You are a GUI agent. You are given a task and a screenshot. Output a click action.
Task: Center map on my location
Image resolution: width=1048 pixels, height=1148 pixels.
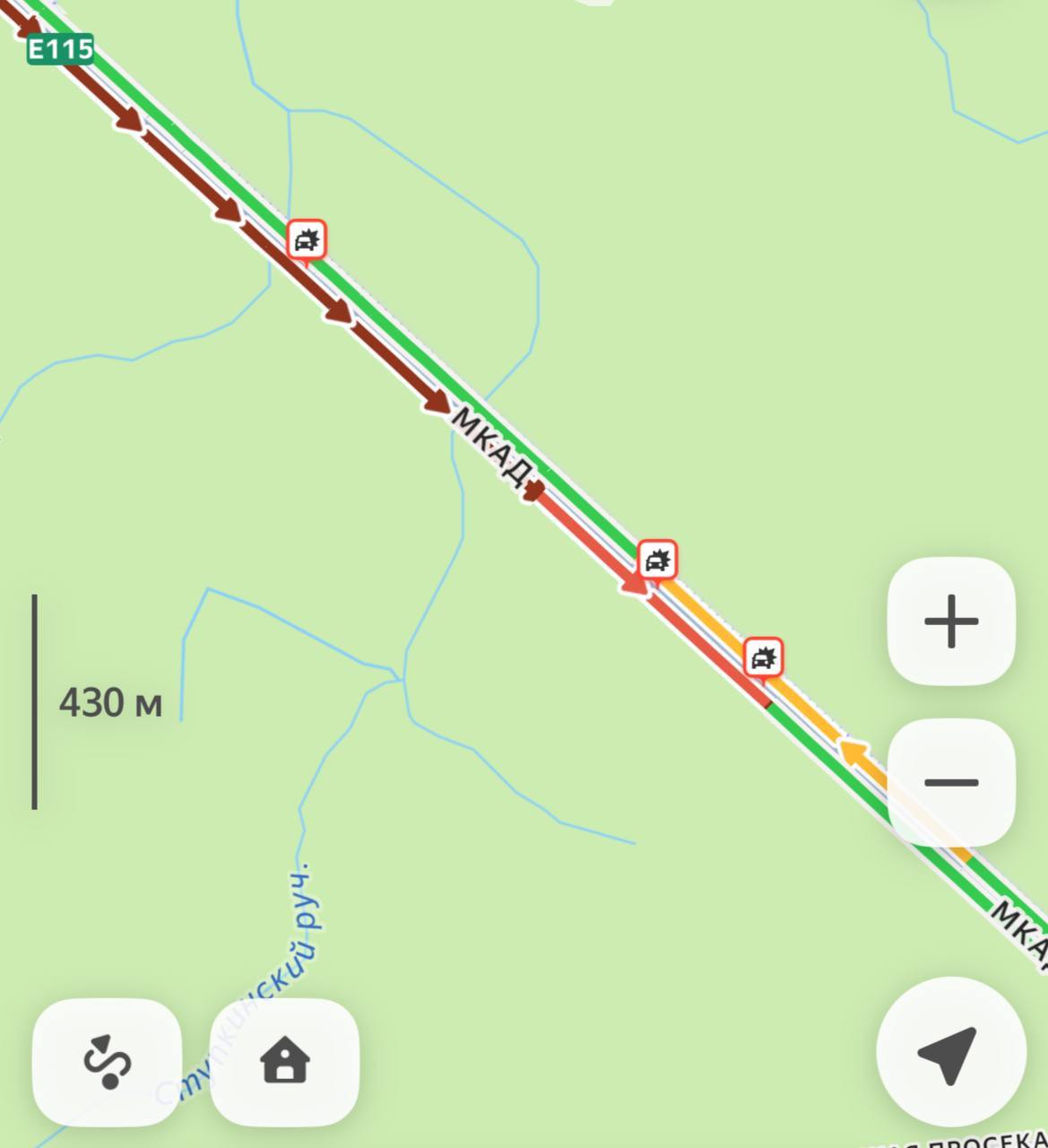pyautogui.click(x=950, y=1051)
